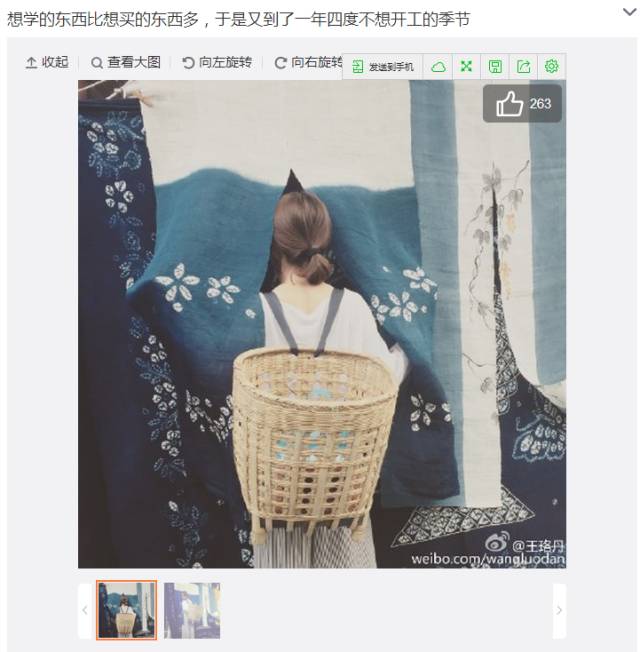The image size is (640, 652).
Task: Save the image to cloud
Action: click(438, 67)
